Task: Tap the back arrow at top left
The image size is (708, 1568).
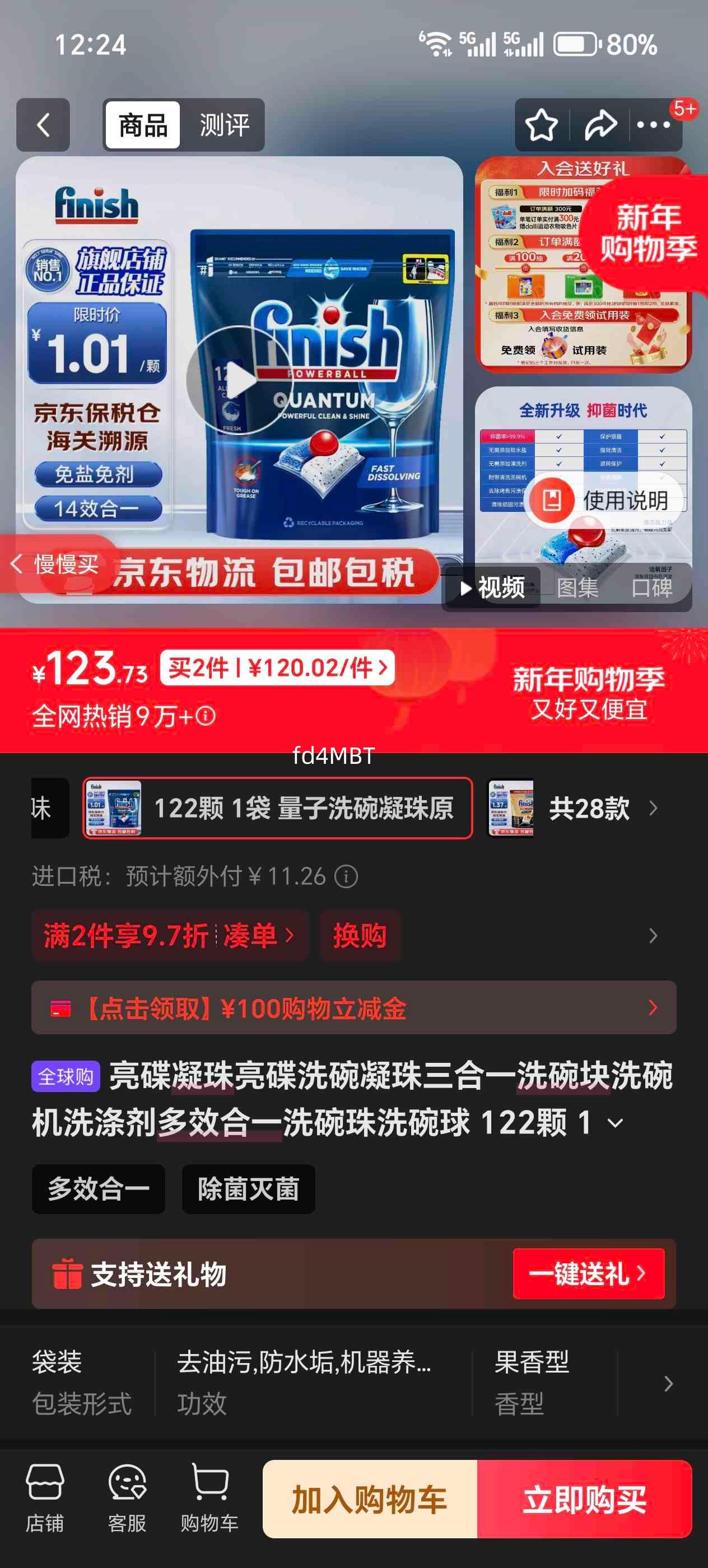Action: point(41,125)
